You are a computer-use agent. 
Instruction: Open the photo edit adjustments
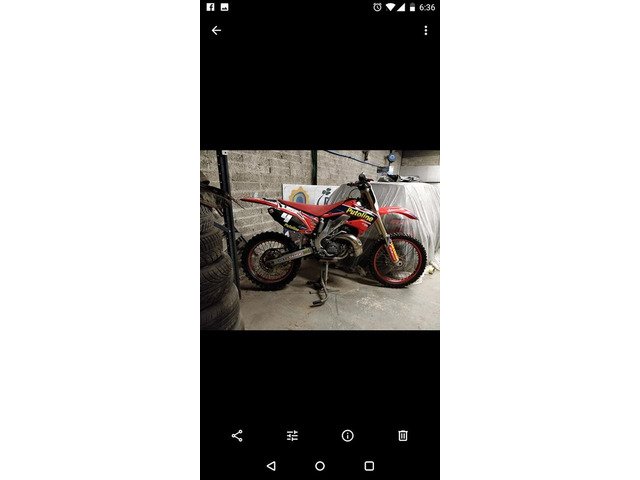pos(292,436)
